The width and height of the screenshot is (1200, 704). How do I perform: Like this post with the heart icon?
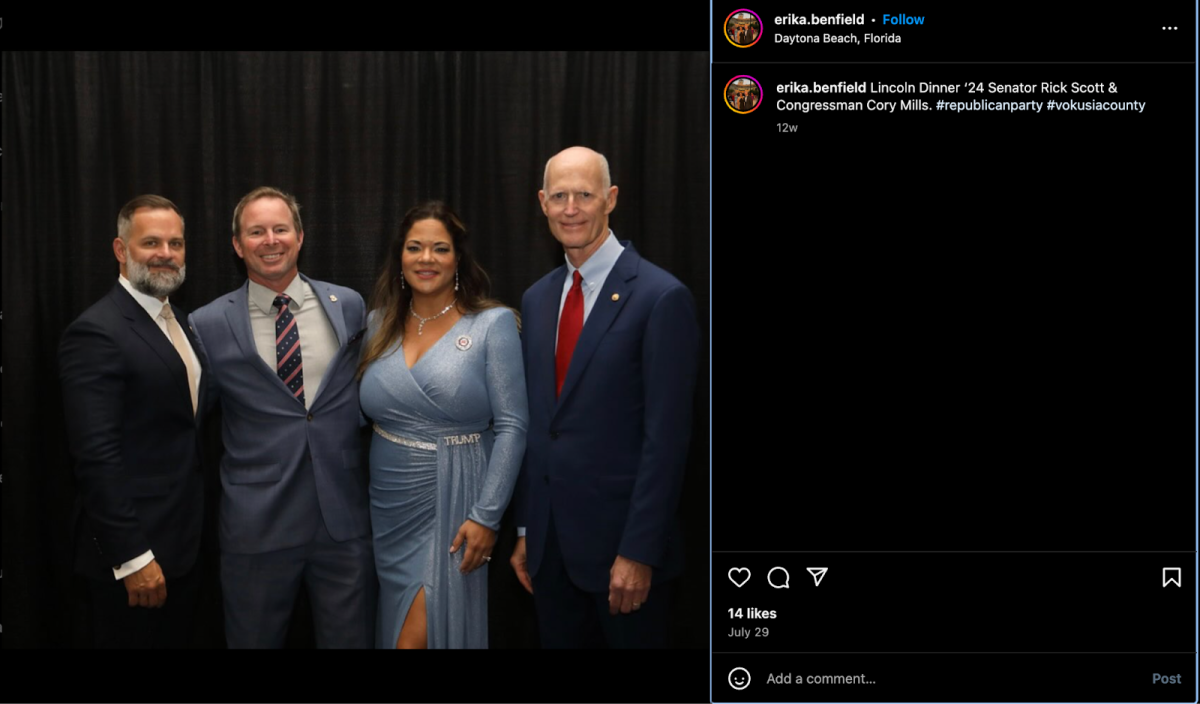point(739,577)
